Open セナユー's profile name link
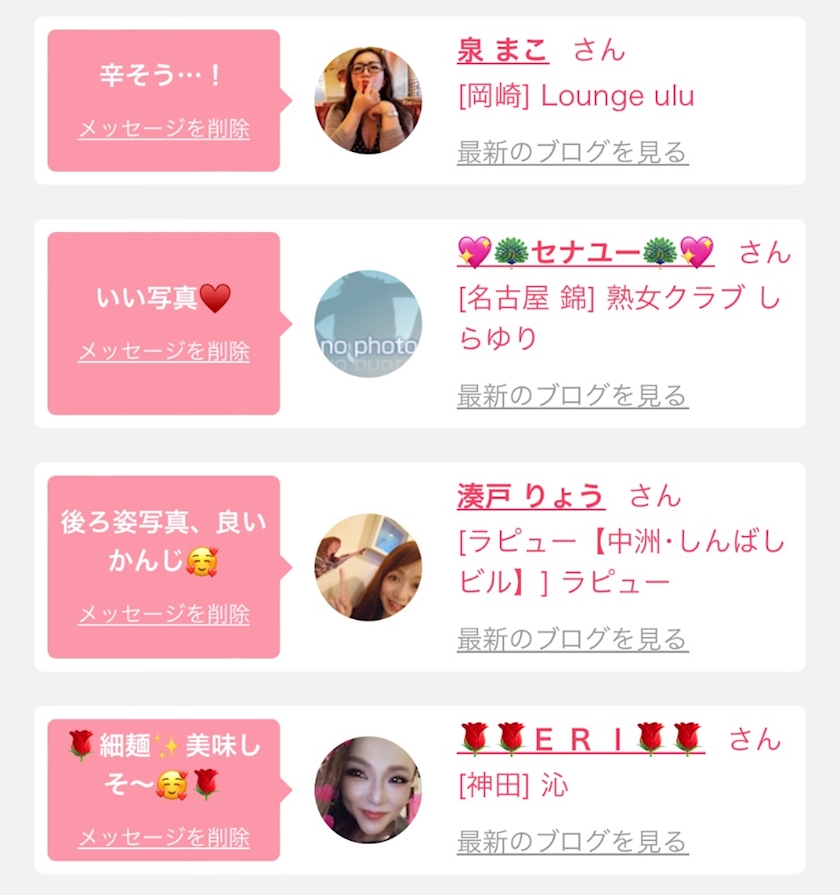This screenshot has width=840, height=895. (x=585, y=252)
